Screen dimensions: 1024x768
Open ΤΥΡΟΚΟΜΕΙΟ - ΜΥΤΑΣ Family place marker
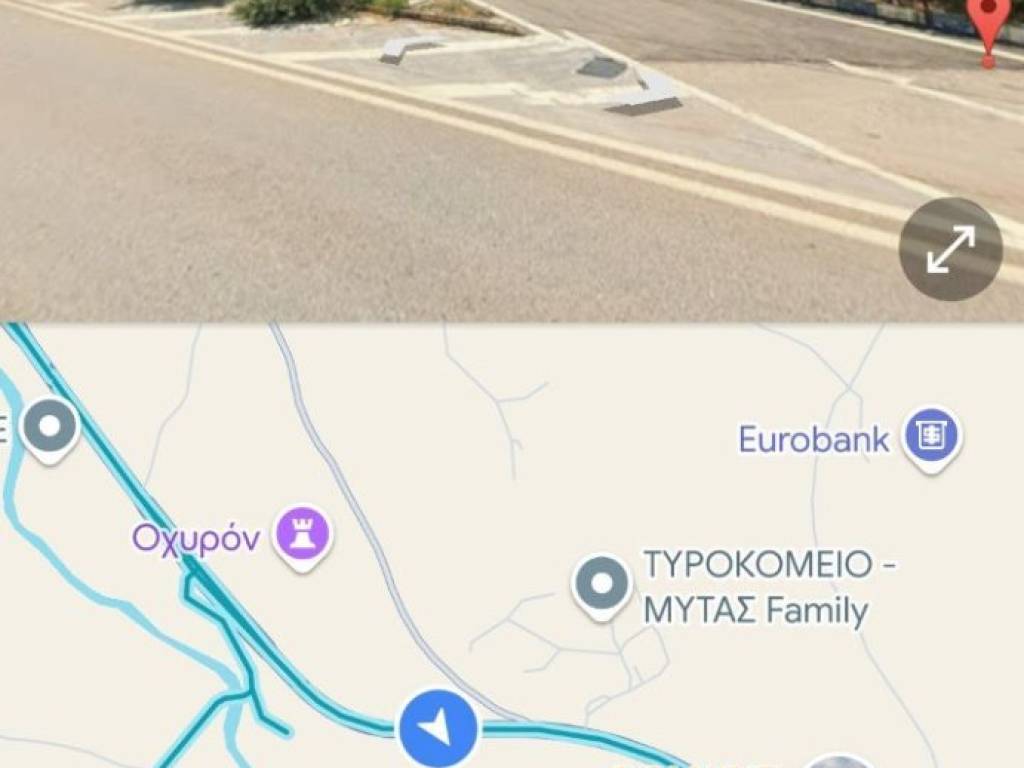tap(601, 583)
